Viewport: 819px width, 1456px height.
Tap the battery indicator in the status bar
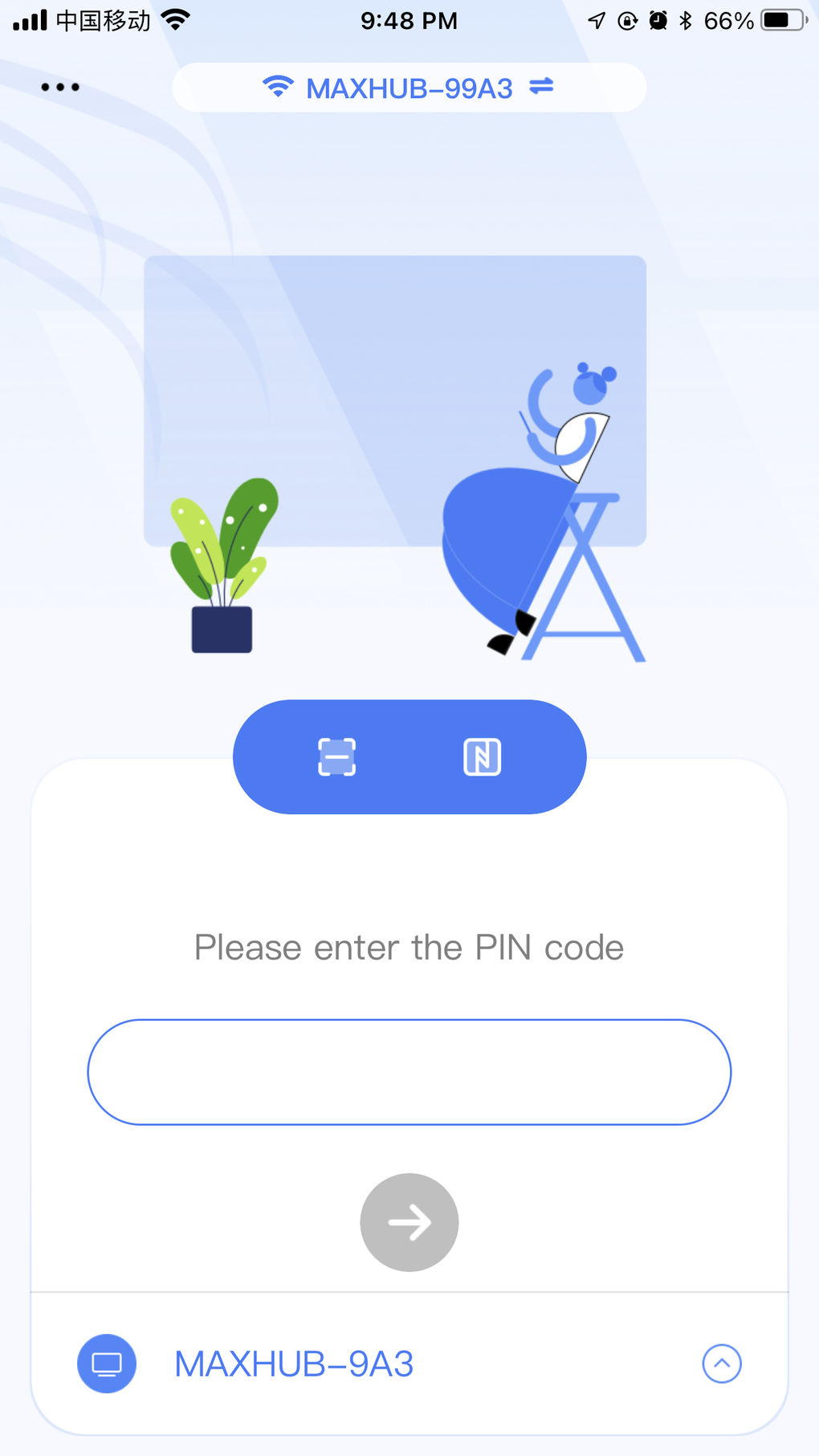point(775,20)
